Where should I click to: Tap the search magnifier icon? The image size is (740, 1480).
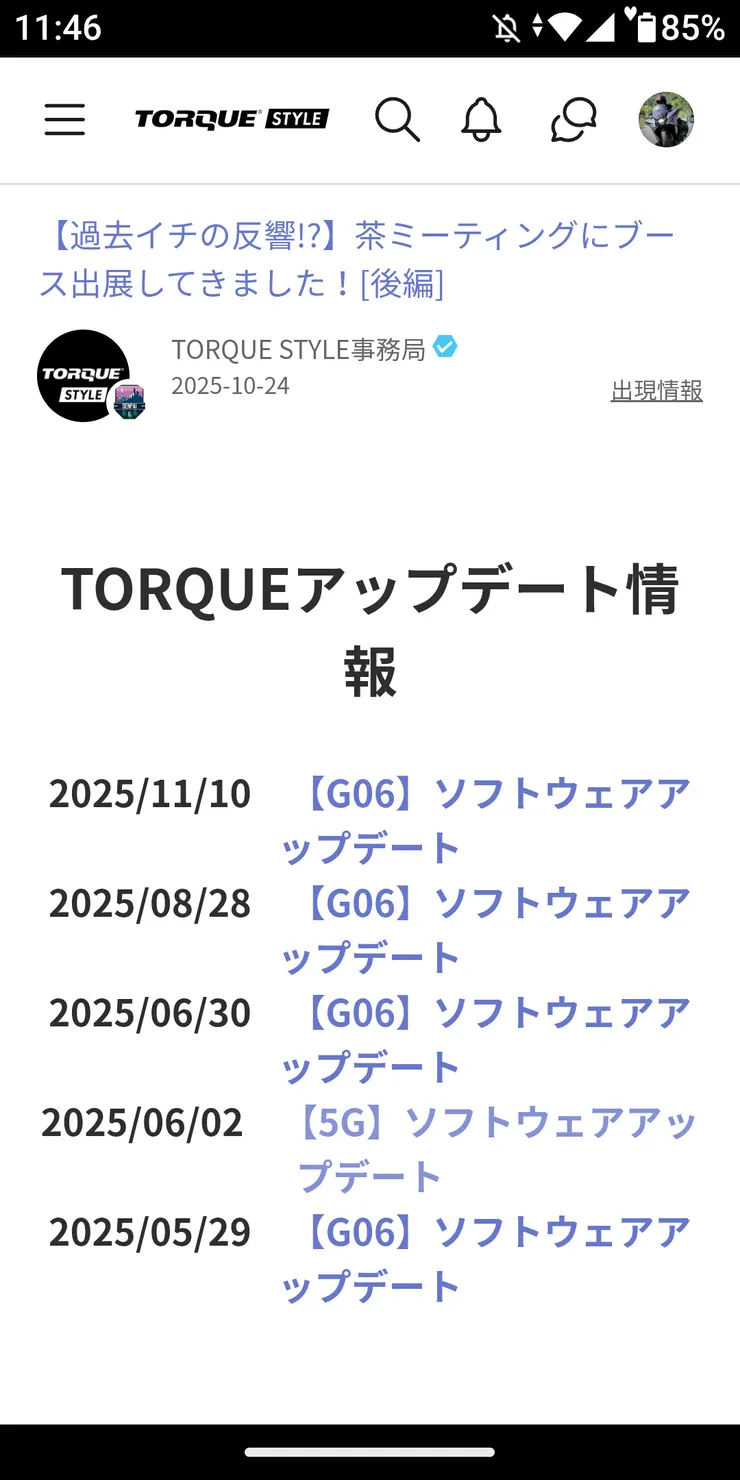(x=398, y=119)
